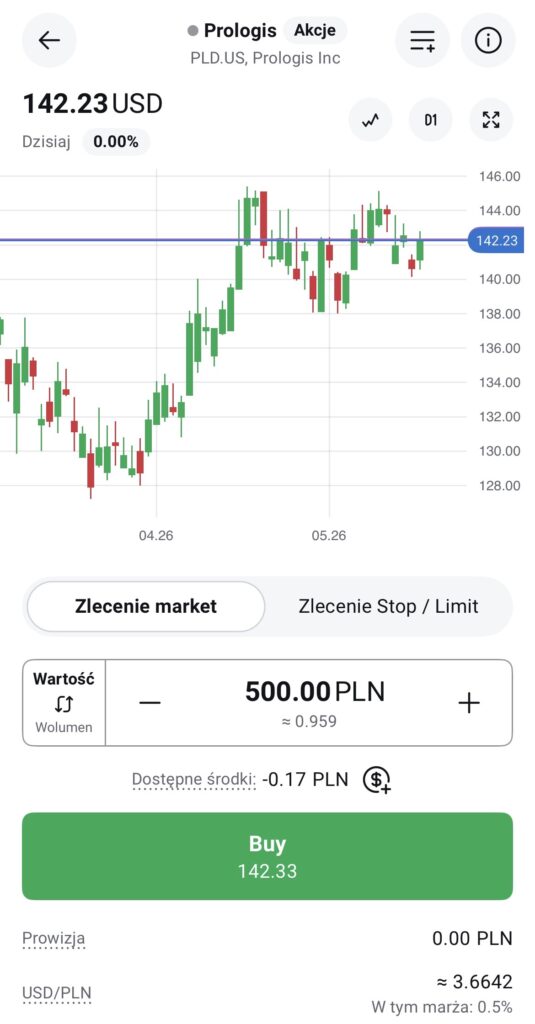Increase the order amount with plus
The height and width of the screenshot is (1024, 535).
coord(468,703)
